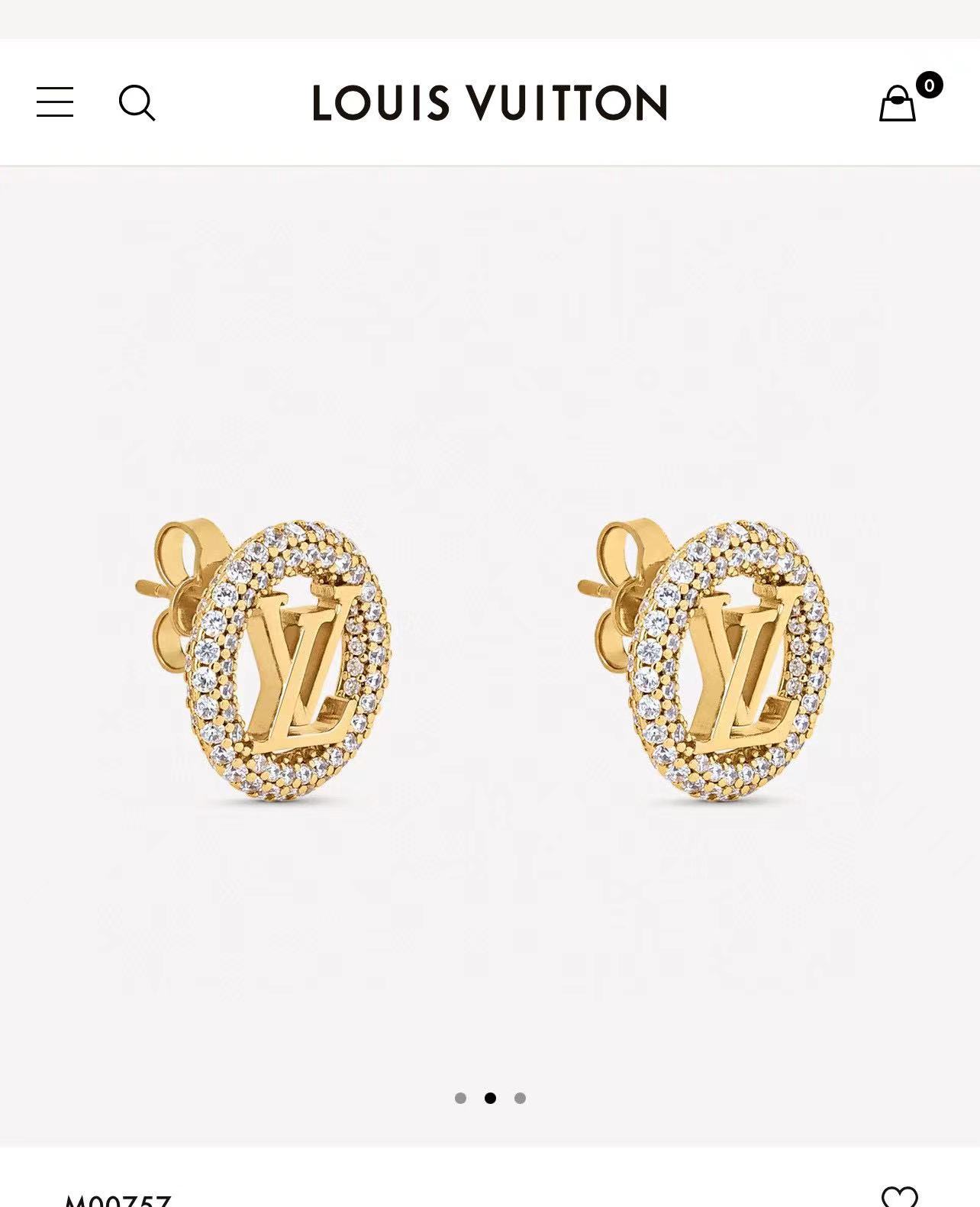The image size is (980, 1207).
Task: Open the shopping bag
Action: pos(898,102)
